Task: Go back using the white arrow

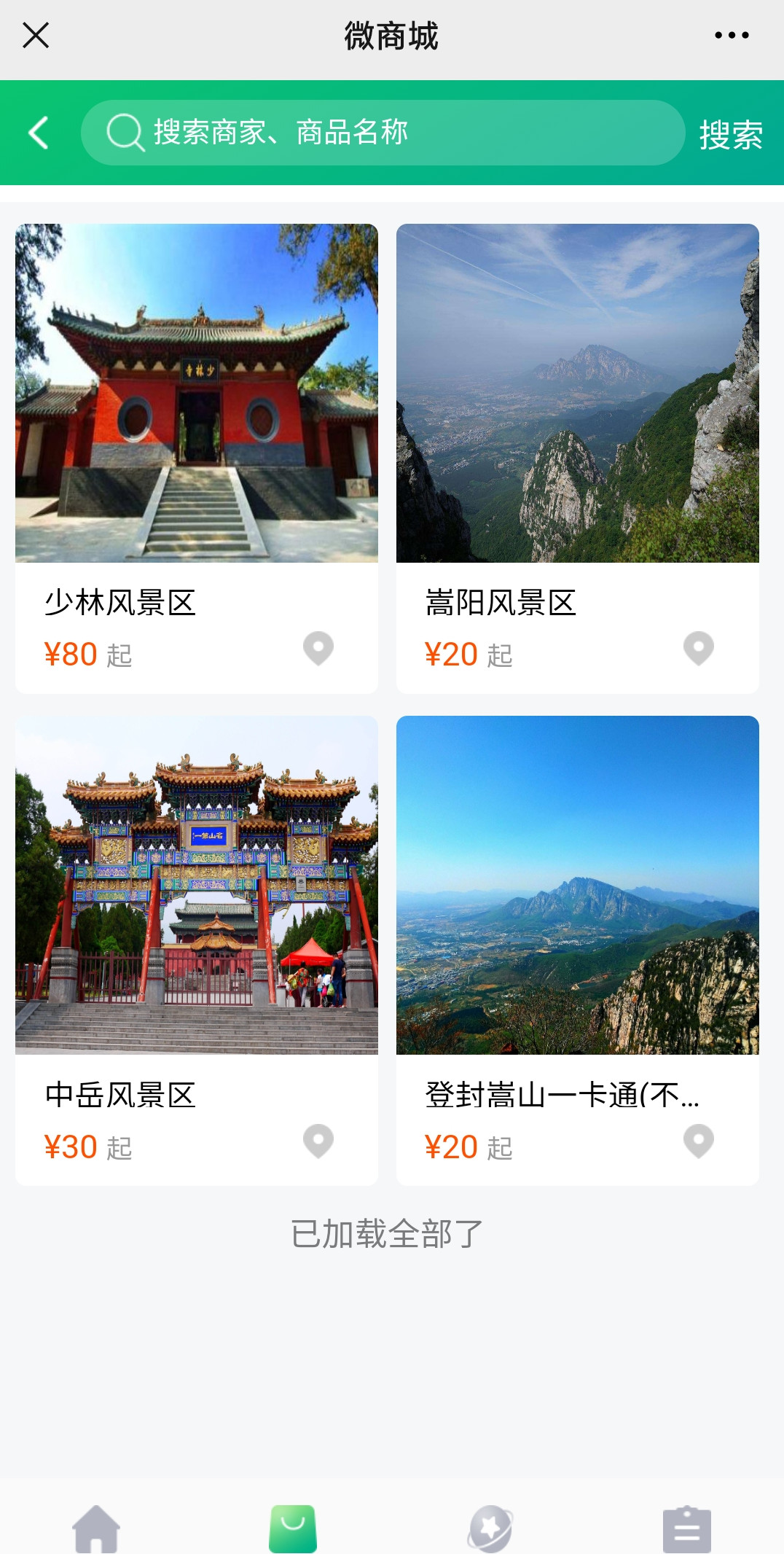Action: click(39, 133)
